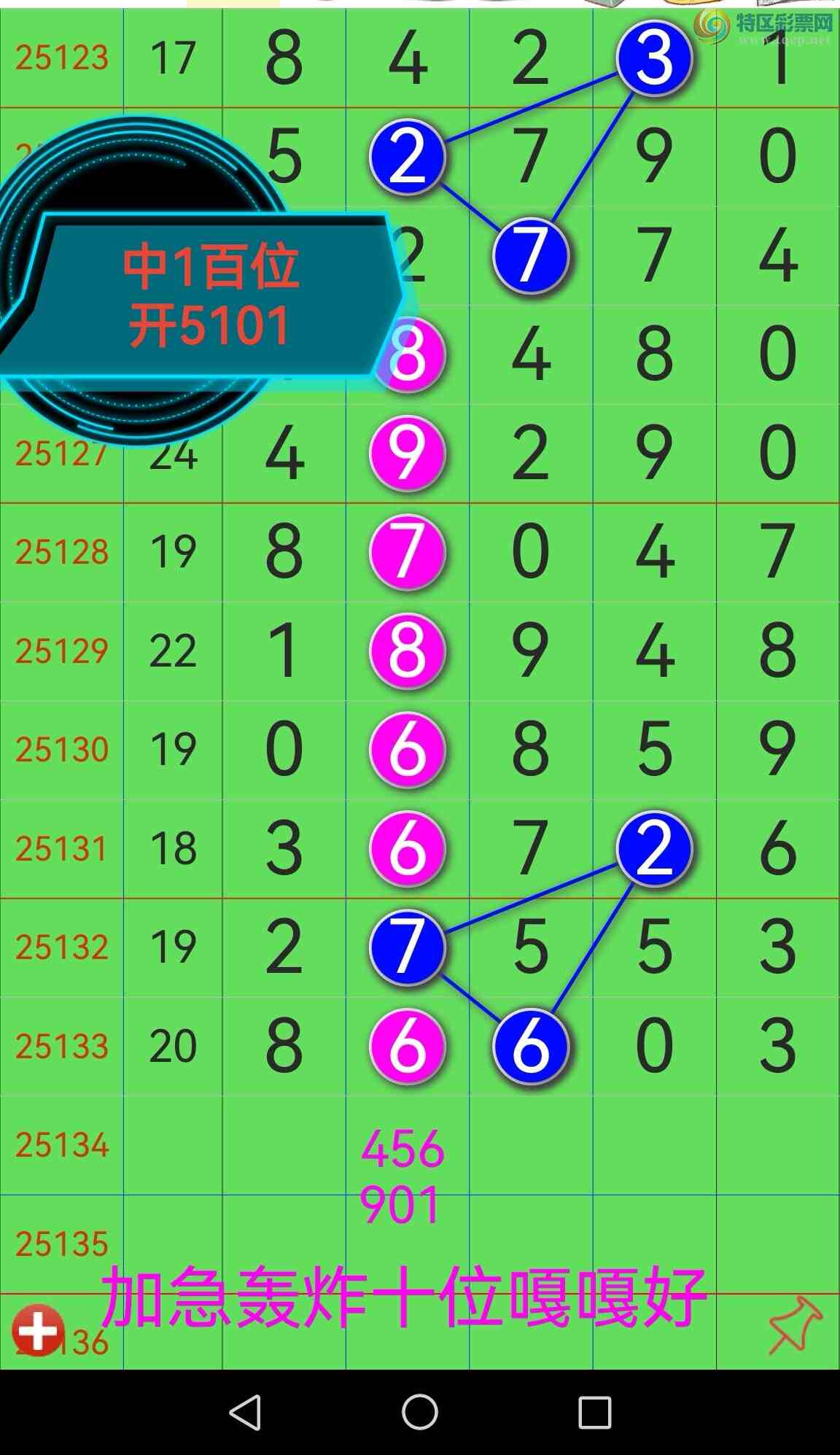This screenshot has height=1455, width=840.
Task: Go back using the system back button
Action: (246, 1413)
